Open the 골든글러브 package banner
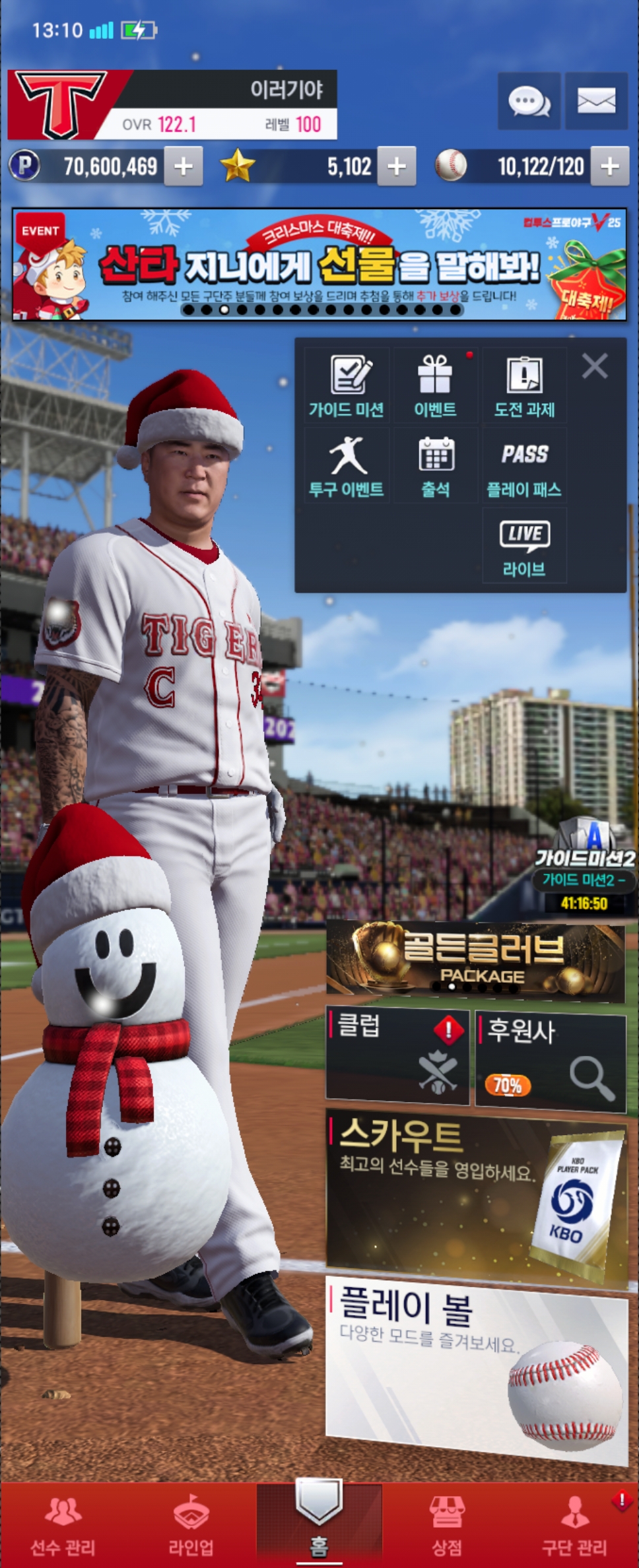The height and width of the screenshot is (1568, 639). click(x=475, y=960)
